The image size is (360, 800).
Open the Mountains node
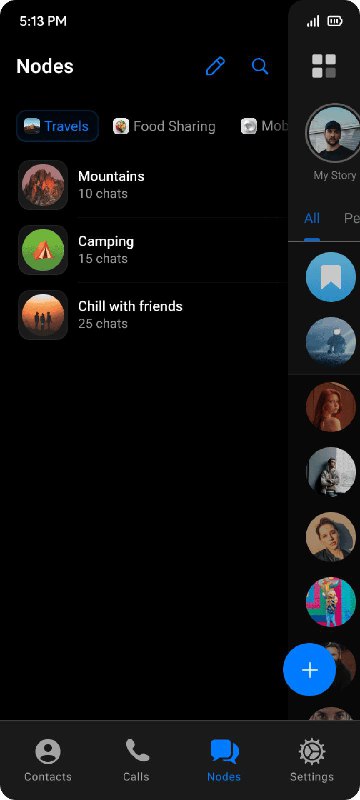pos(153,185)
